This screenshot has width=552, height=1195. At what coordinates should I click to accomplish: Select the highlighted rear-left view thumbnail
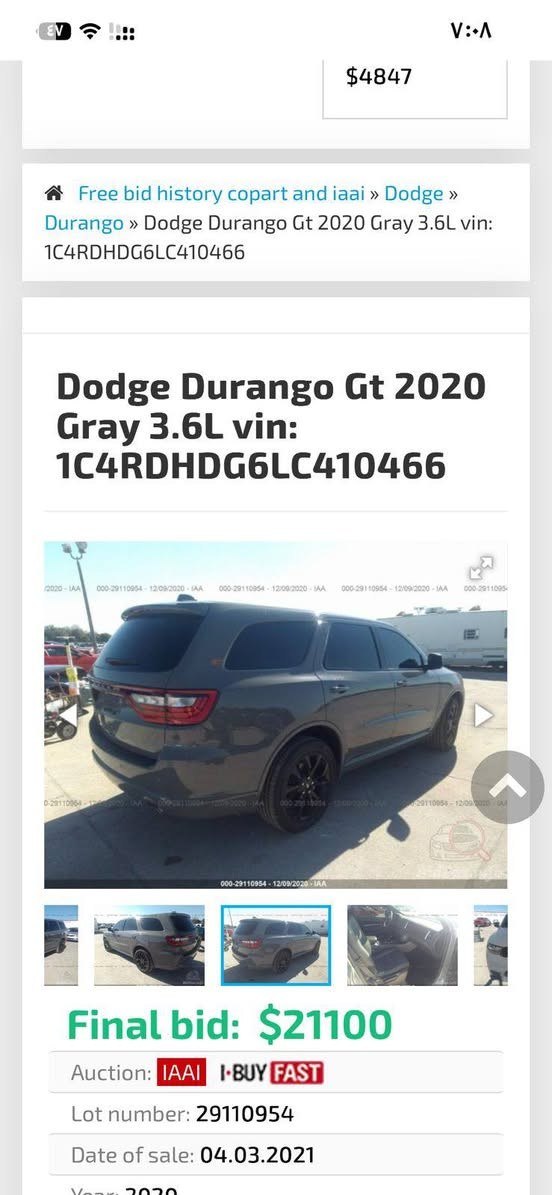tap(276, 945)
